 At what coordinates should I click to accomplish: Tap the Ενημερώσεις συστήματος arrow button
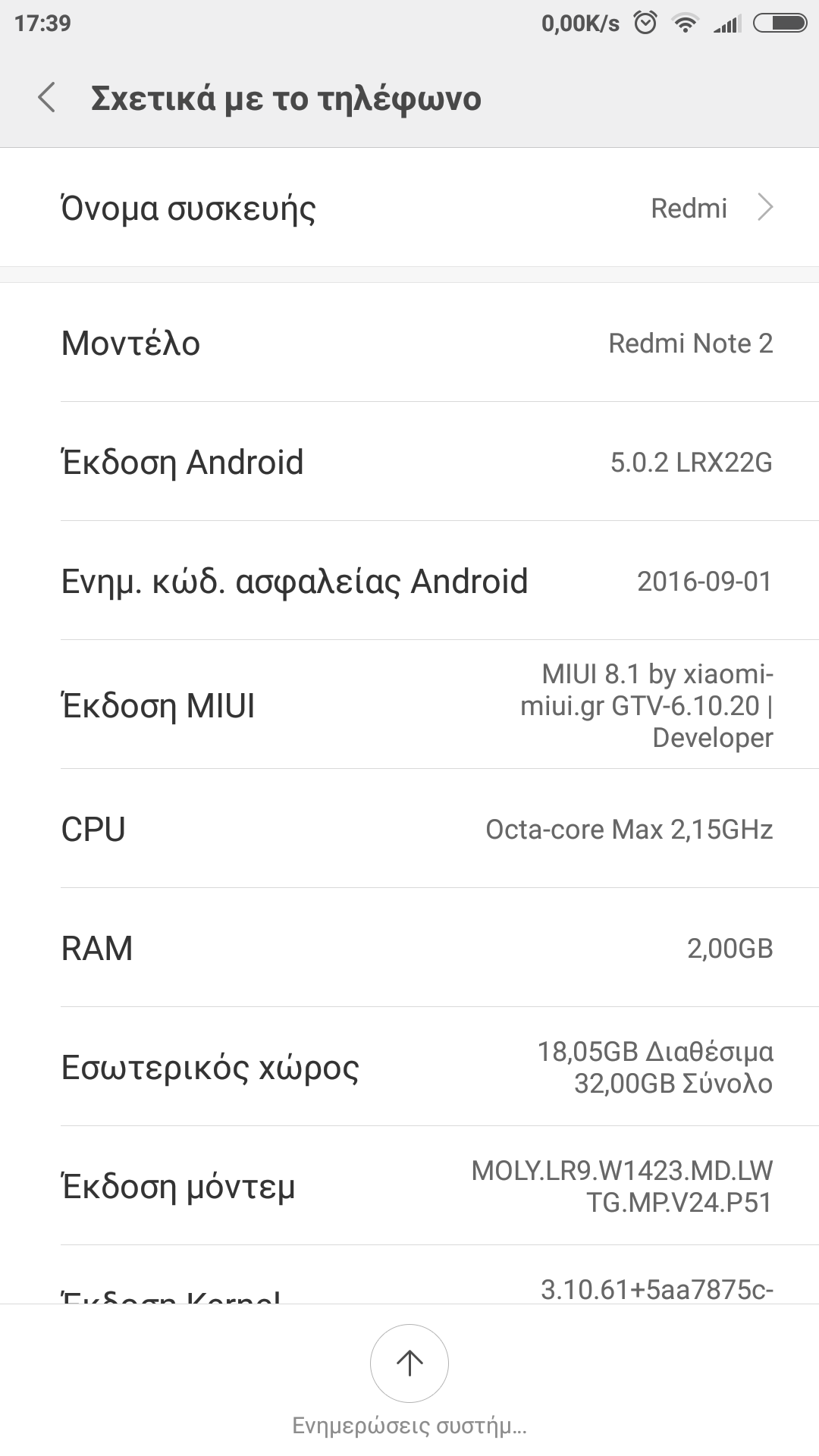click(409, 1363)
